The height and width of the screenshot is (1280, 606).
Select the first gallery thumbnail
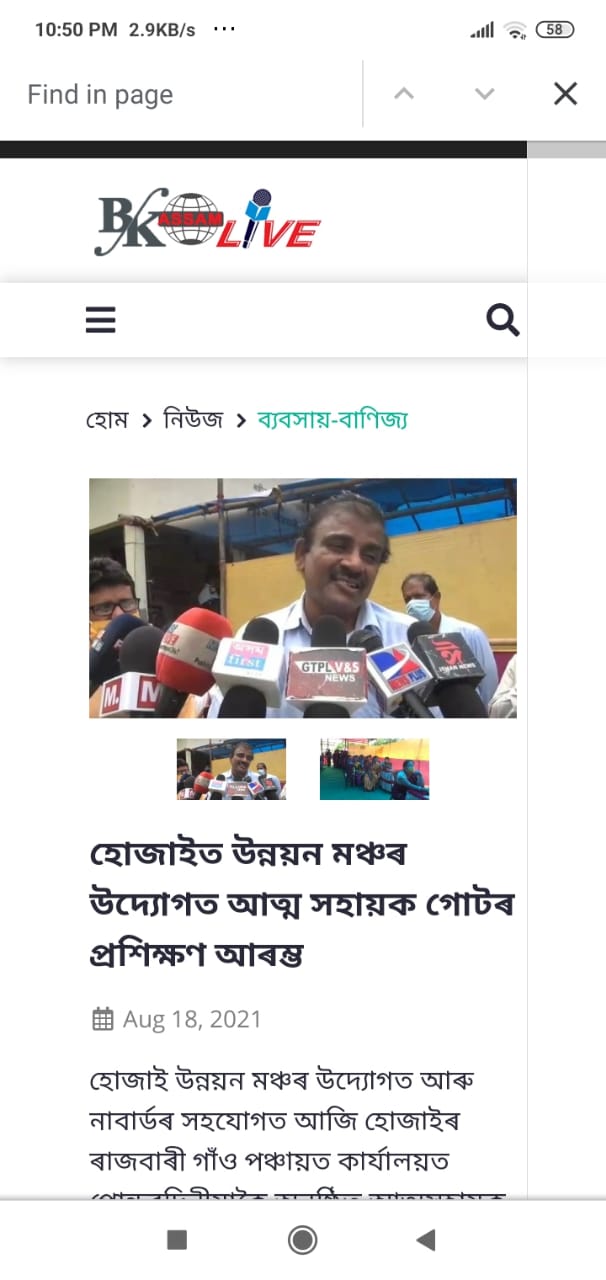pos(231,769)
